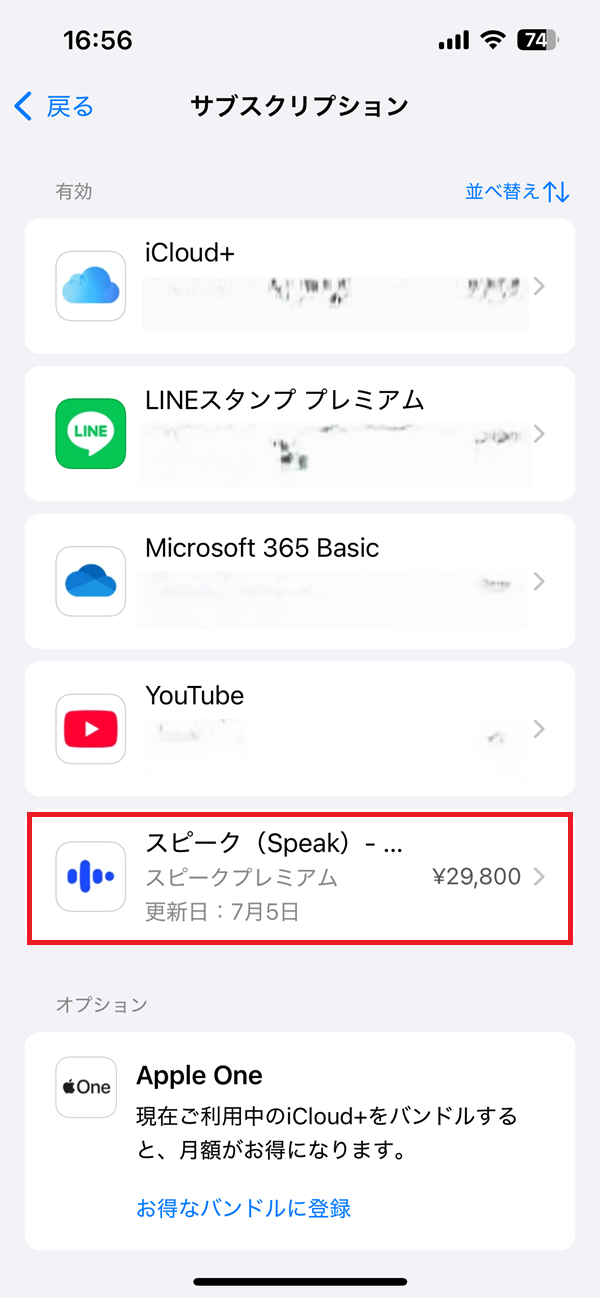Open the iCloud+ subscription

[x=300, y=286]
